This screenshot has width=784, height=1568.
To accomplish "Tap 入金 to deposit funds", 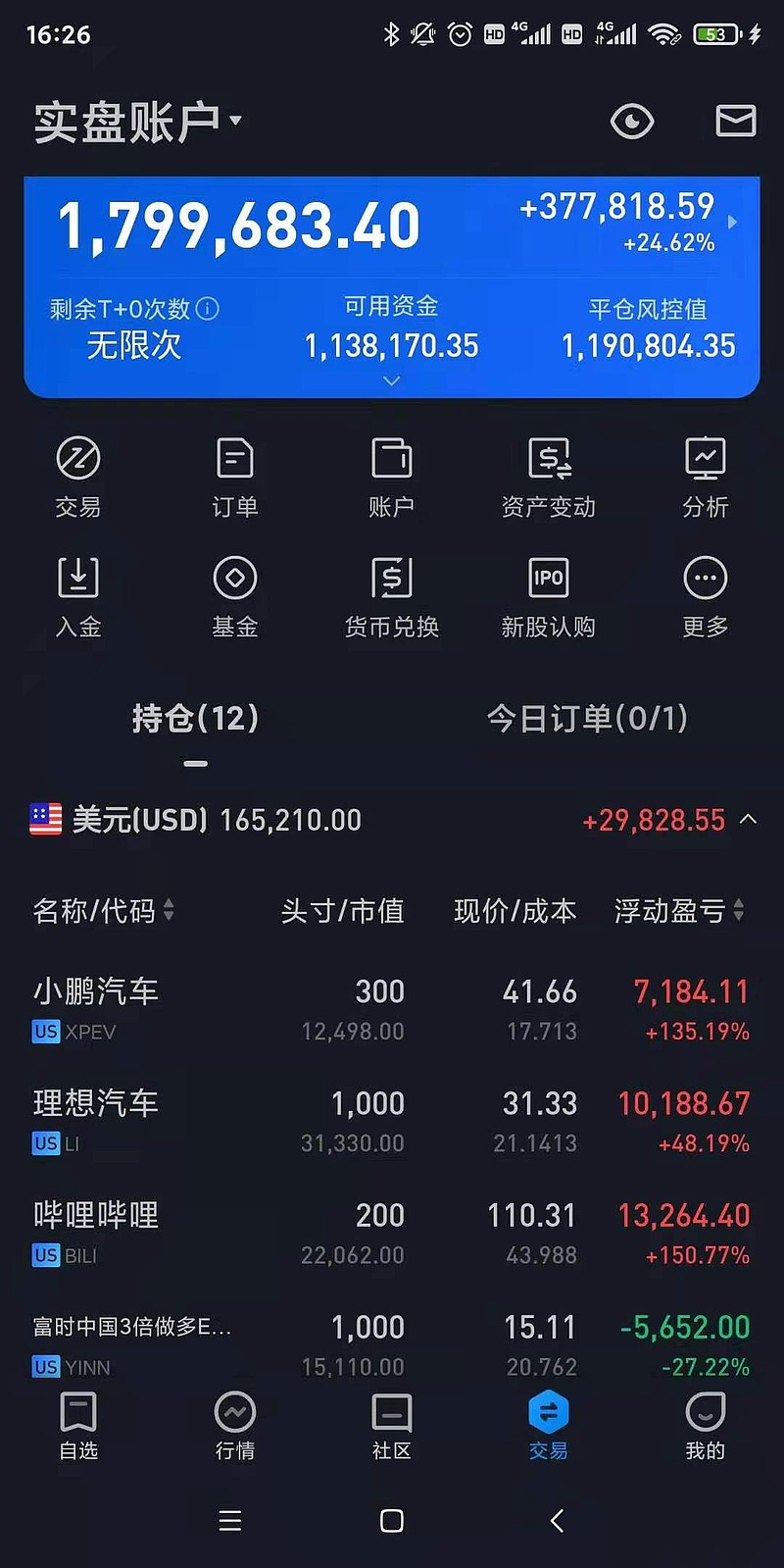I will (x=78, y=596).
